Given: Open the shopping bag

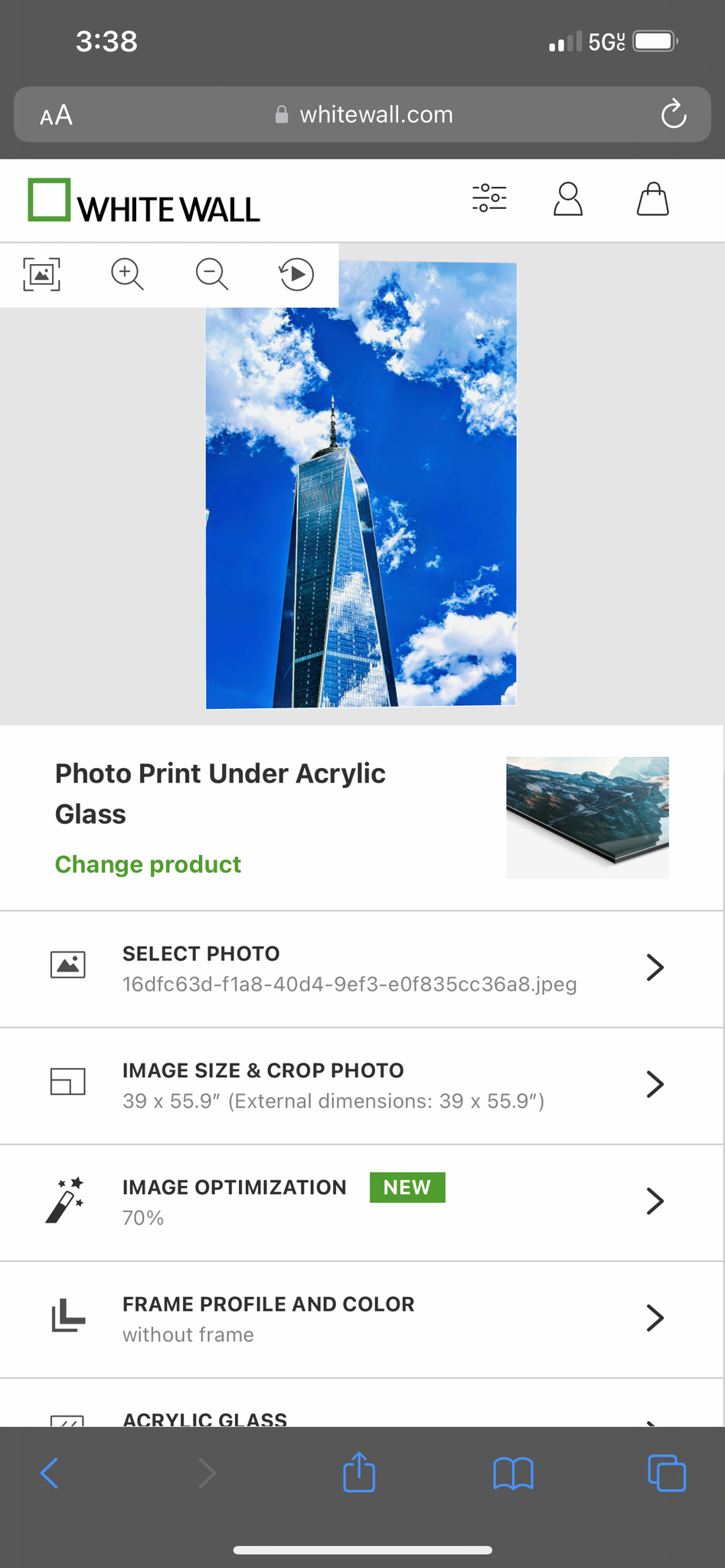Looking at the screenshot, I should point(653,199).
